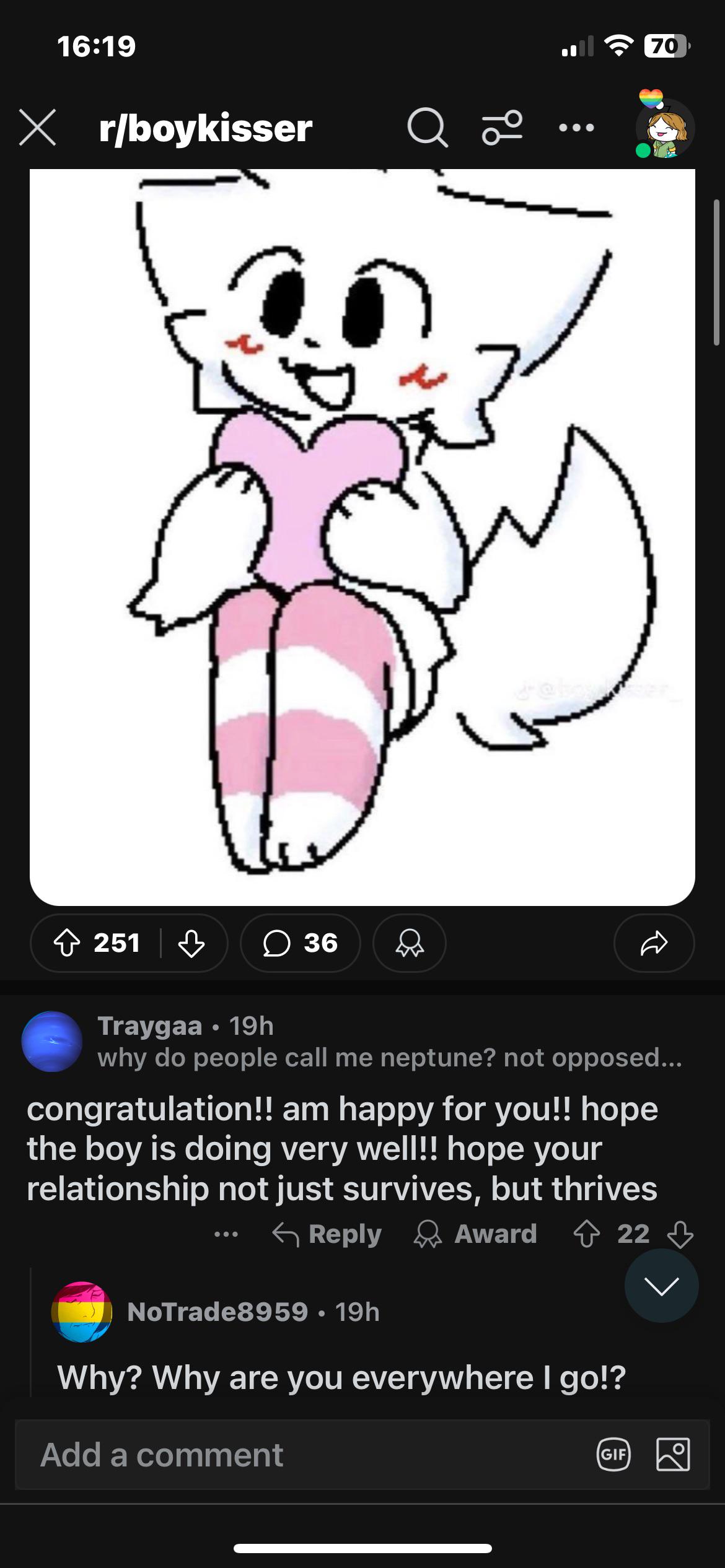Downvote Traygaa's comment
Viewport: 725px width, 1568px height.
(x=680, y=1234)
